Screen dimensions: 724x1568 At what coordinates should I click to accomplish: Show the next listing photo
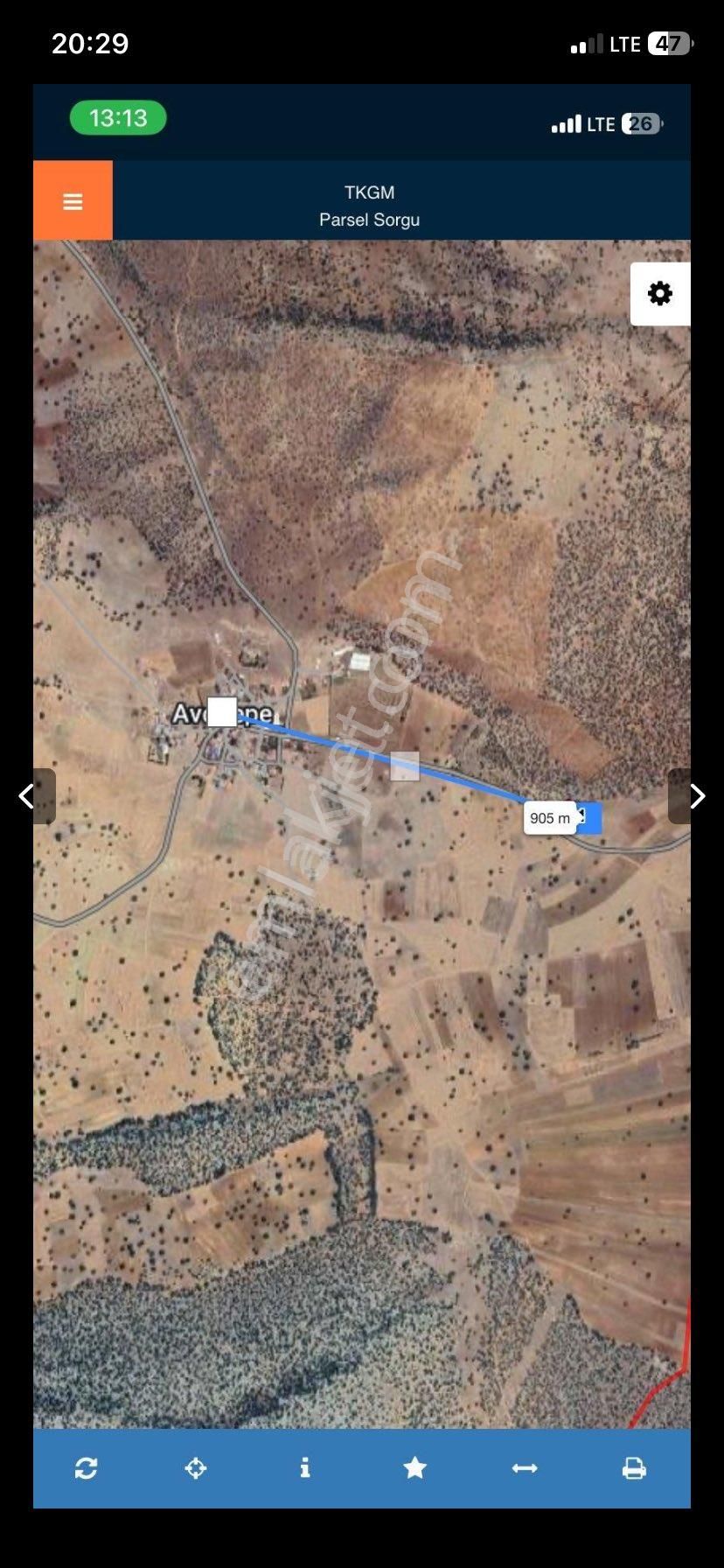coord(696,796)
